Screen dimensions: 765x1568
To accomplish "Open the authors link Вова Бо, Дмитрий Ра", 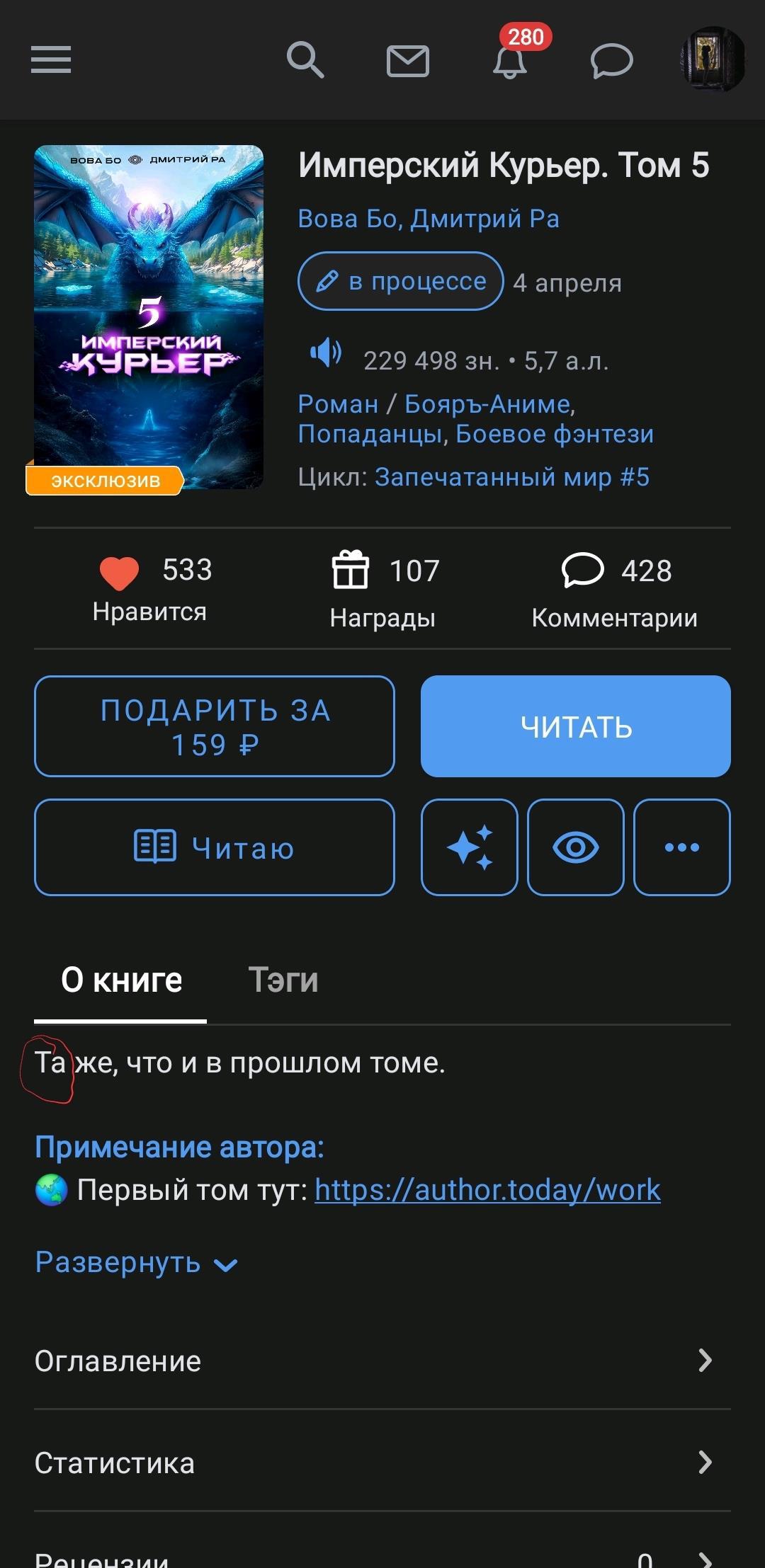I will tap(429, 219).
